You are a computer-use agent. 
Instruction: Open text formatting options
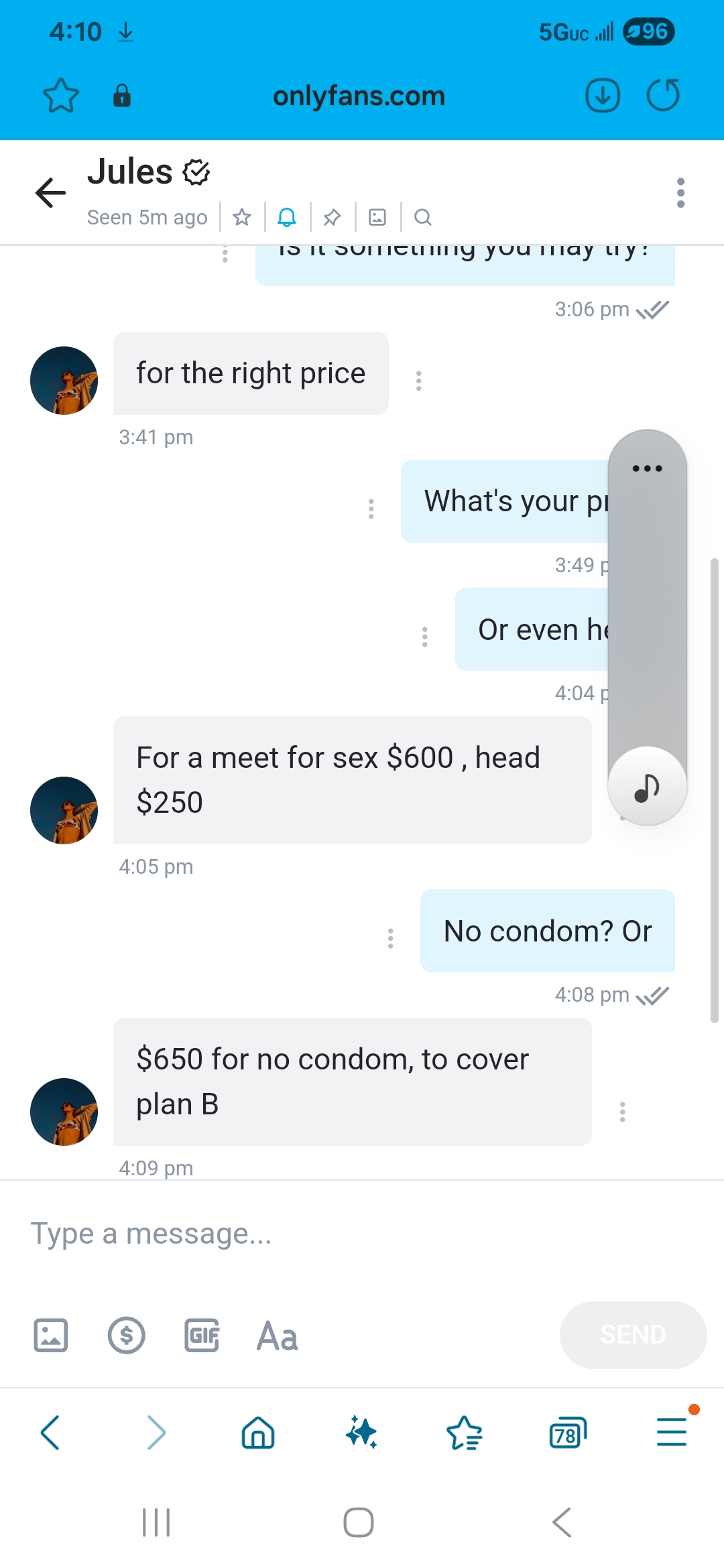click(277, 1336)
